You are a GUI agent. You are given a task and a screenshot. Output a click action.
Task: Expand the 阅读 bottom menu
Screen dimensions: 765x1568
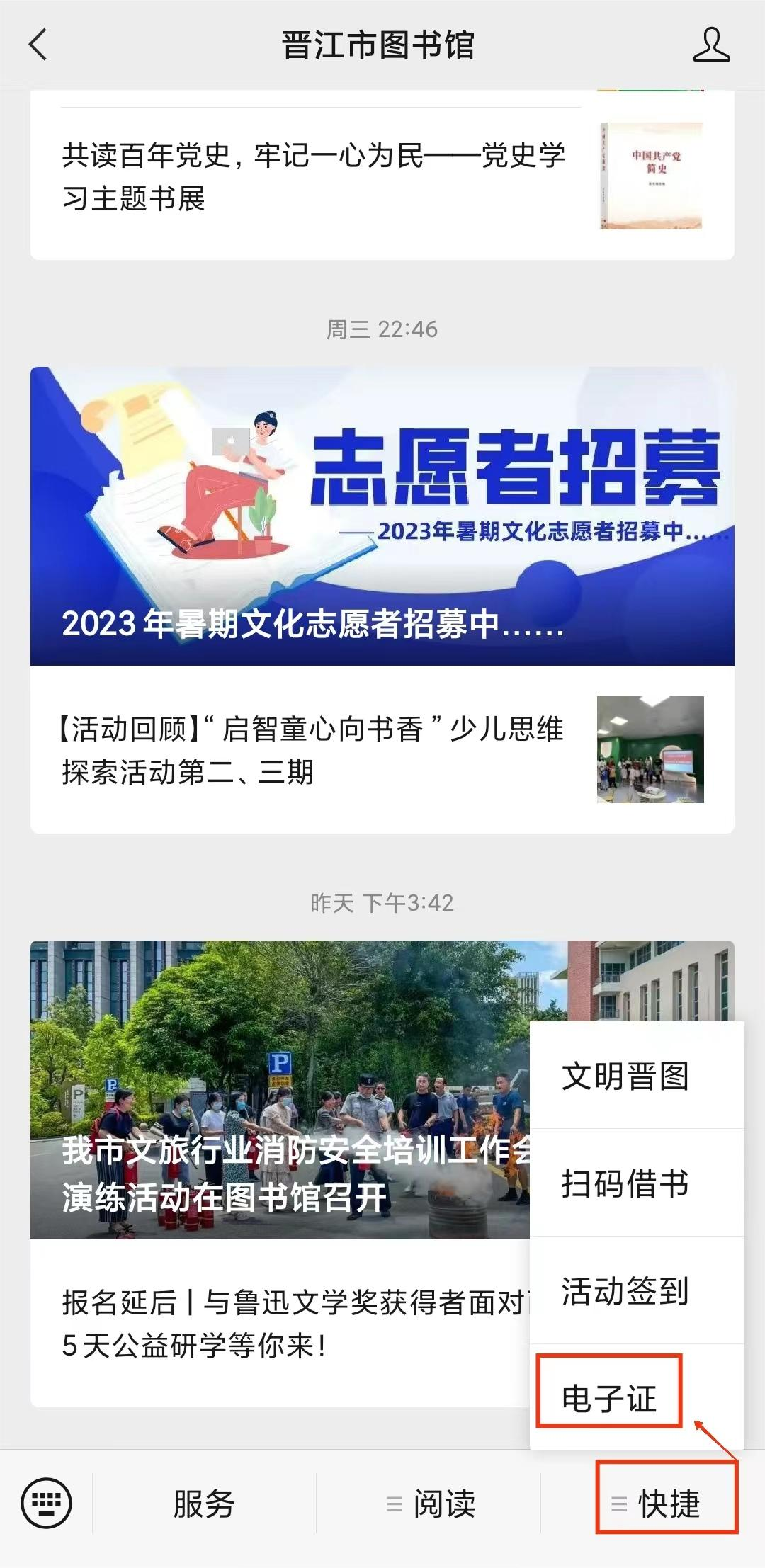click(430, 1504)
